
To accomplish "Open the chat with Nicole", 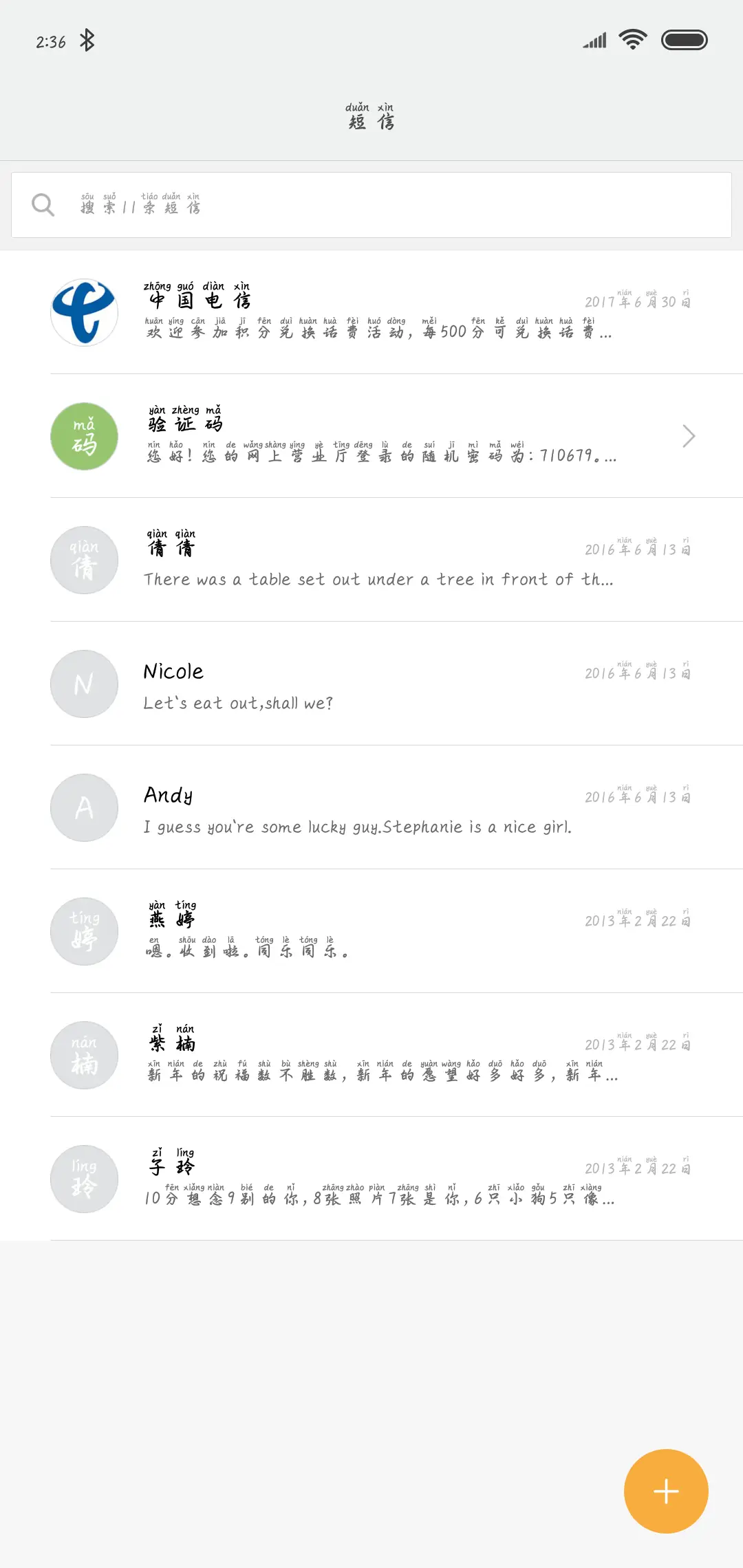I will coord(371,684).
